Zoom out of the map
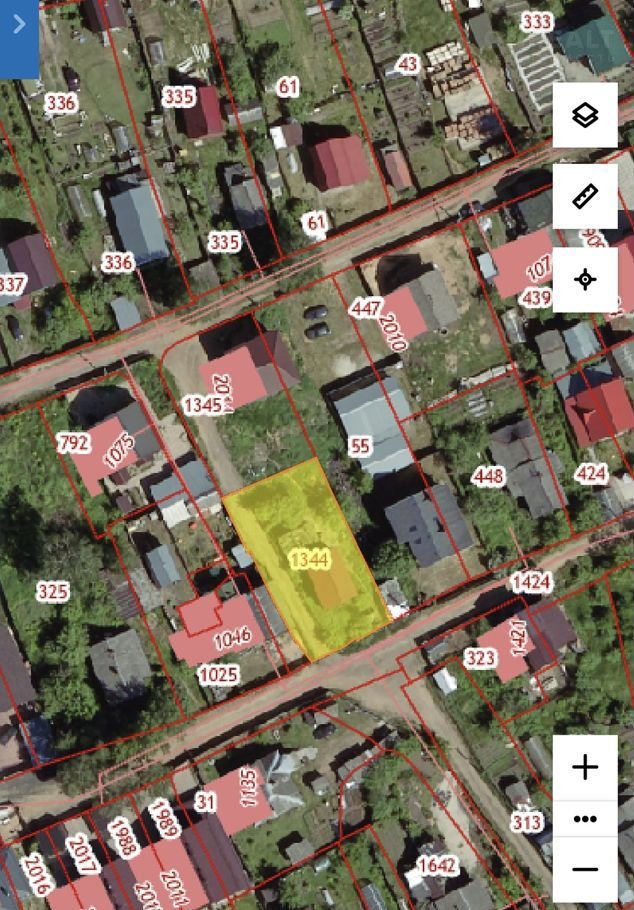The height and width of the screenshot is (910, 634). click(x=585, y=869)
